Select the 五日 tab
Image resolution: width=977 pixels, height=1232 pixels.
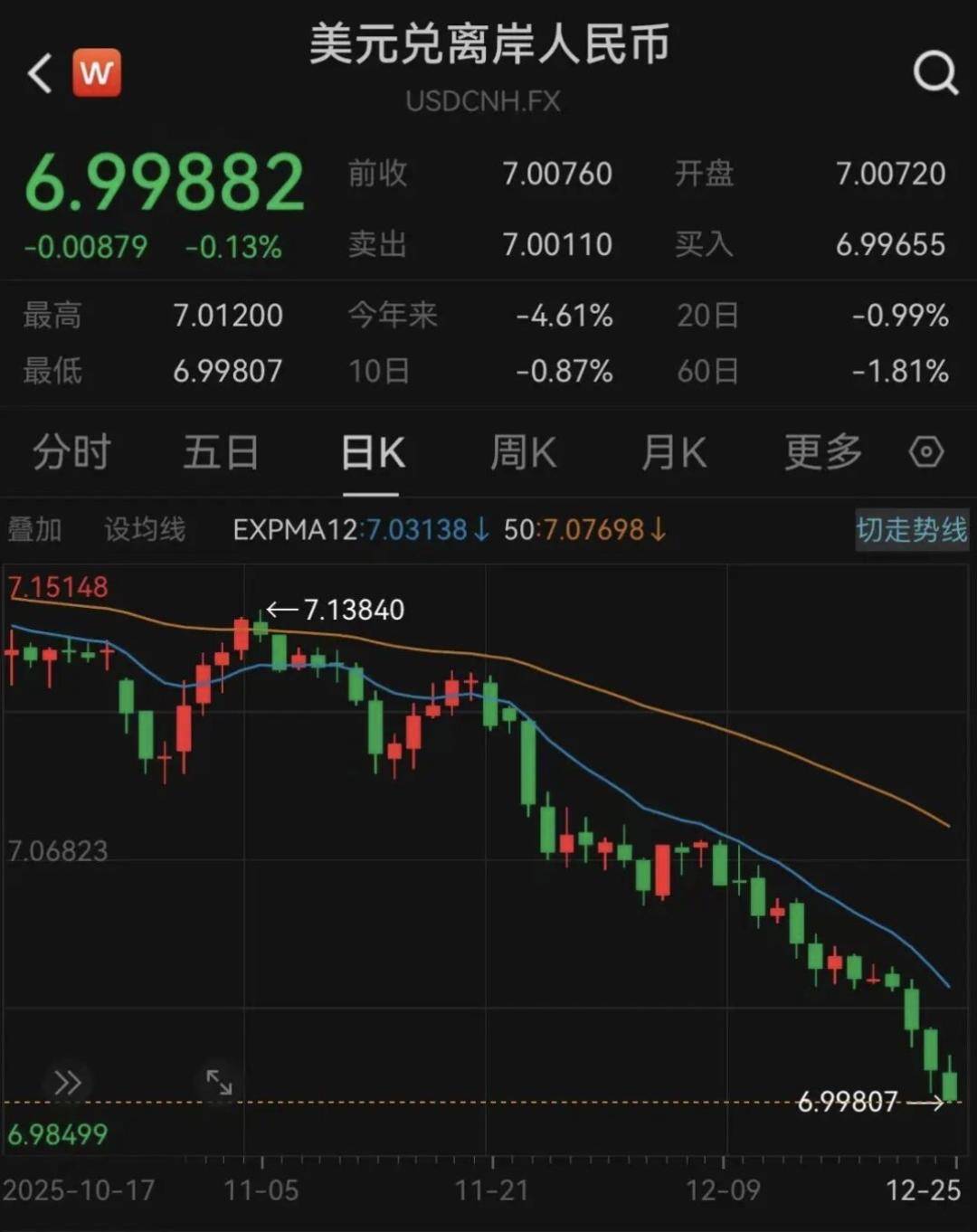pyautogui.click(x=220, y=452)
